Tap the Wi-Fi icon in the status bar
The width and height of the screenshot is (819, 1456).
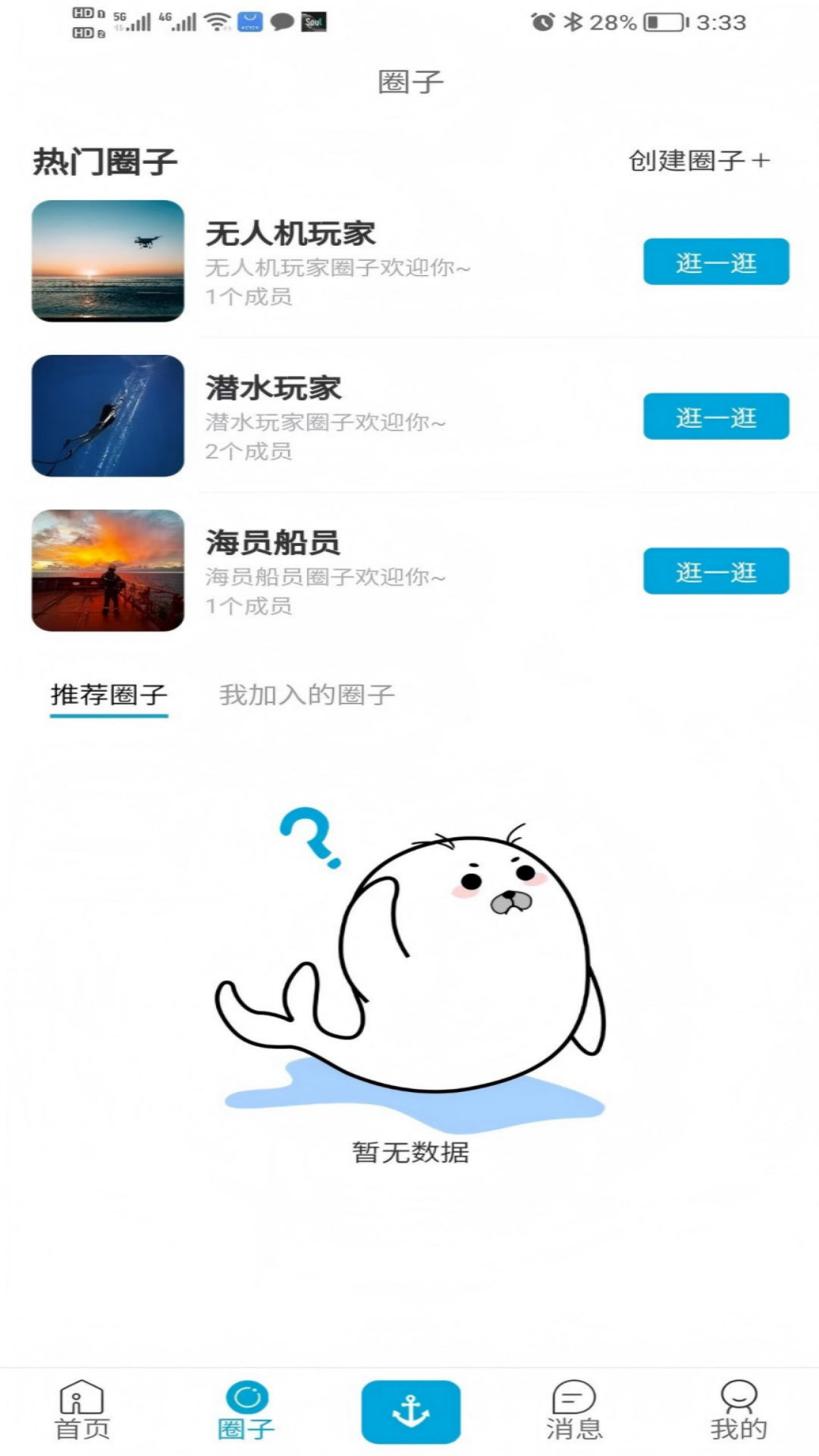click(x=216, y=21)
